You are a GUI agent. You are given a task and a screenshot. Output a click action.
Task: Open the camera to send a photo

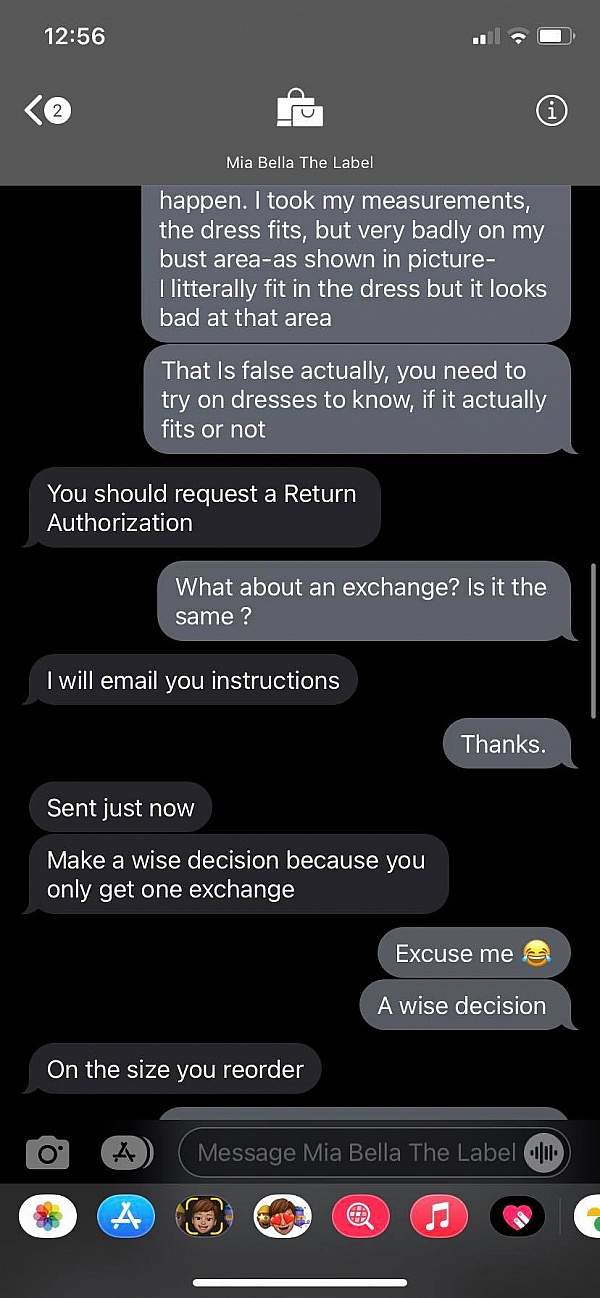[x=47, y=1153]
